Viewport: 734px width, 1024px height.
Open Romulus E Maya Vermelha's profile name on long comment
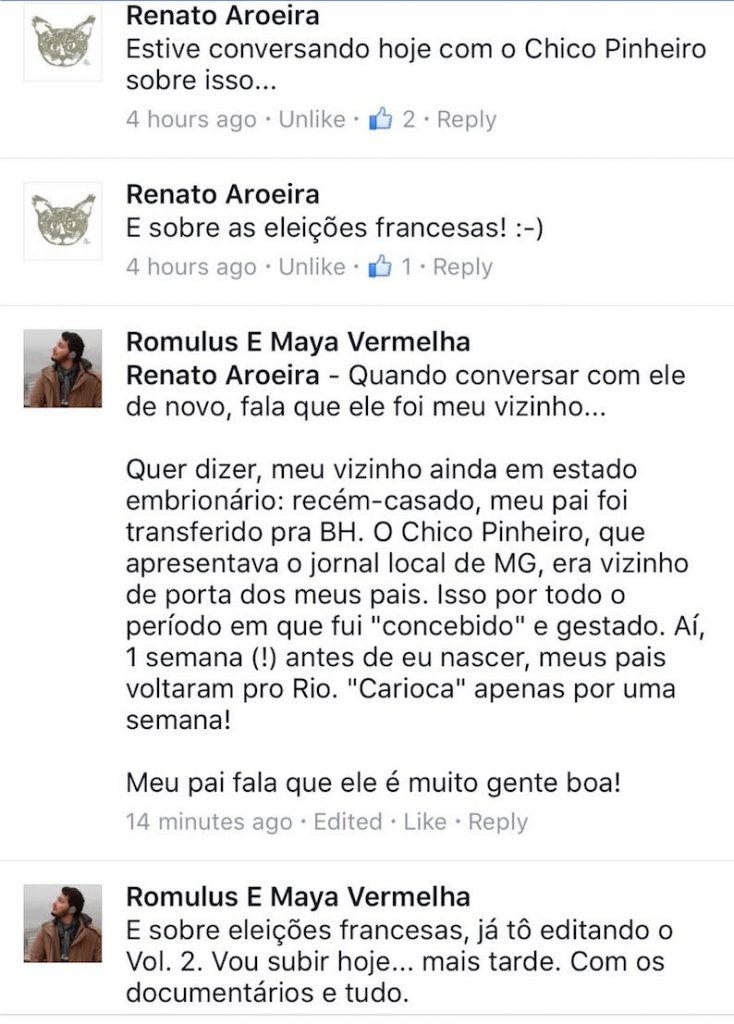298,342
